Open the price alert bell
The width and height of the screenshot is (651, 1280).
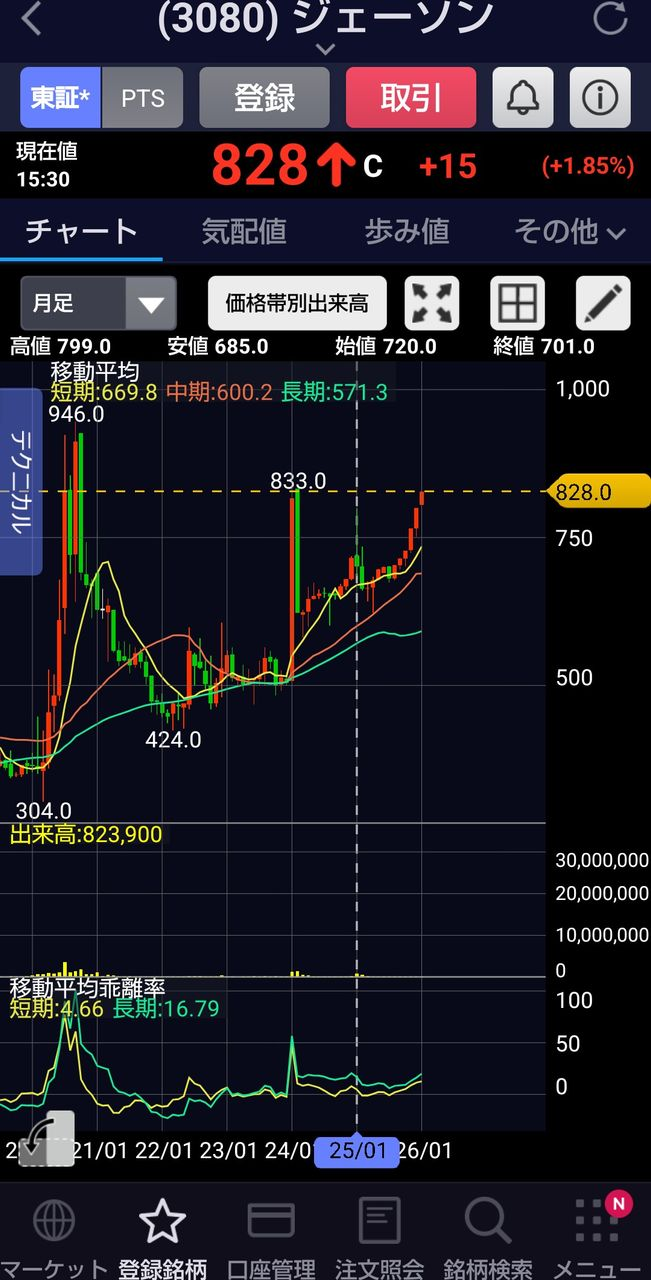point(523,98)
